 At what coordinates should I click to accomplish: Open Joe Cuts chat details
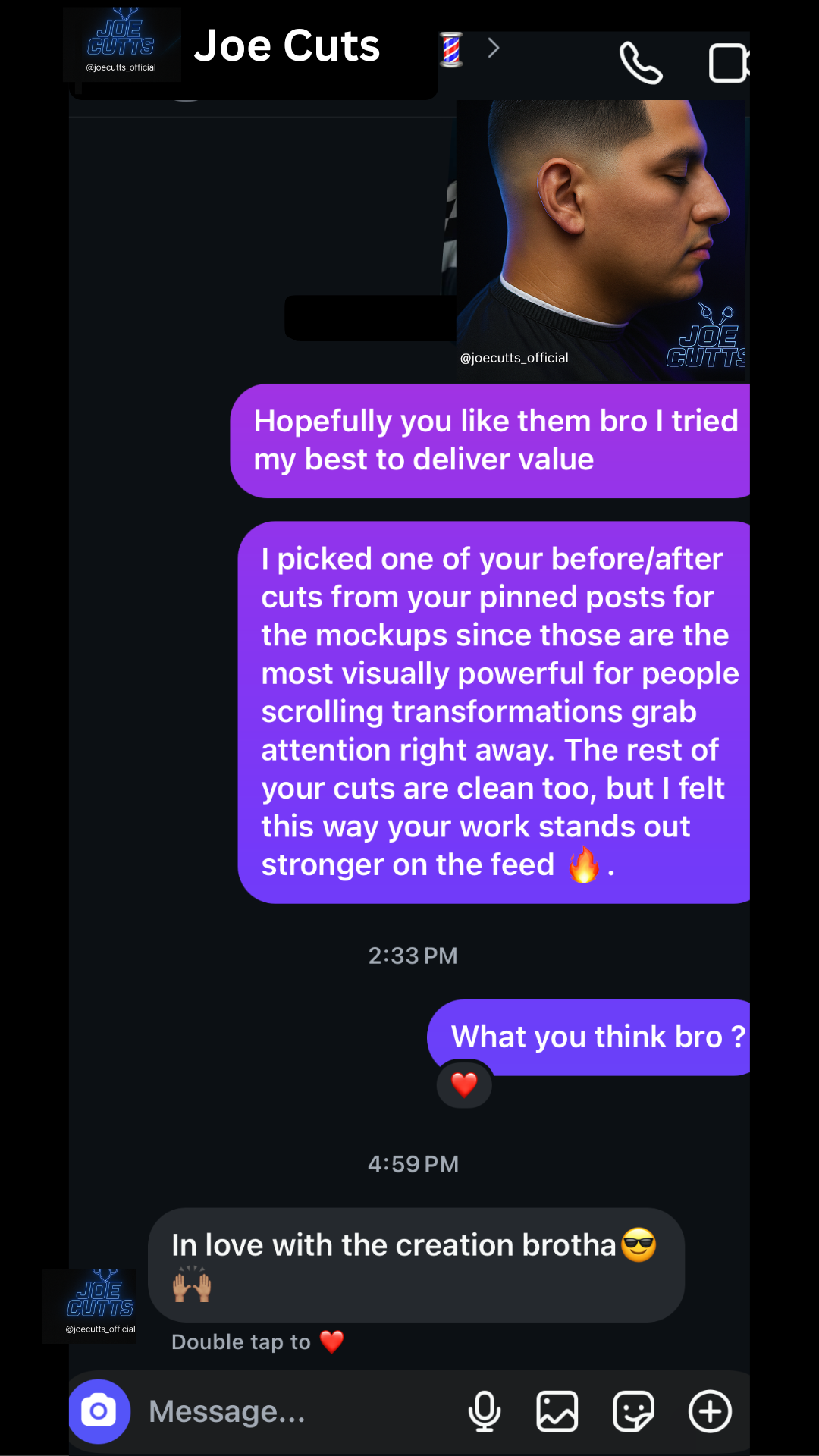point(287,46)
